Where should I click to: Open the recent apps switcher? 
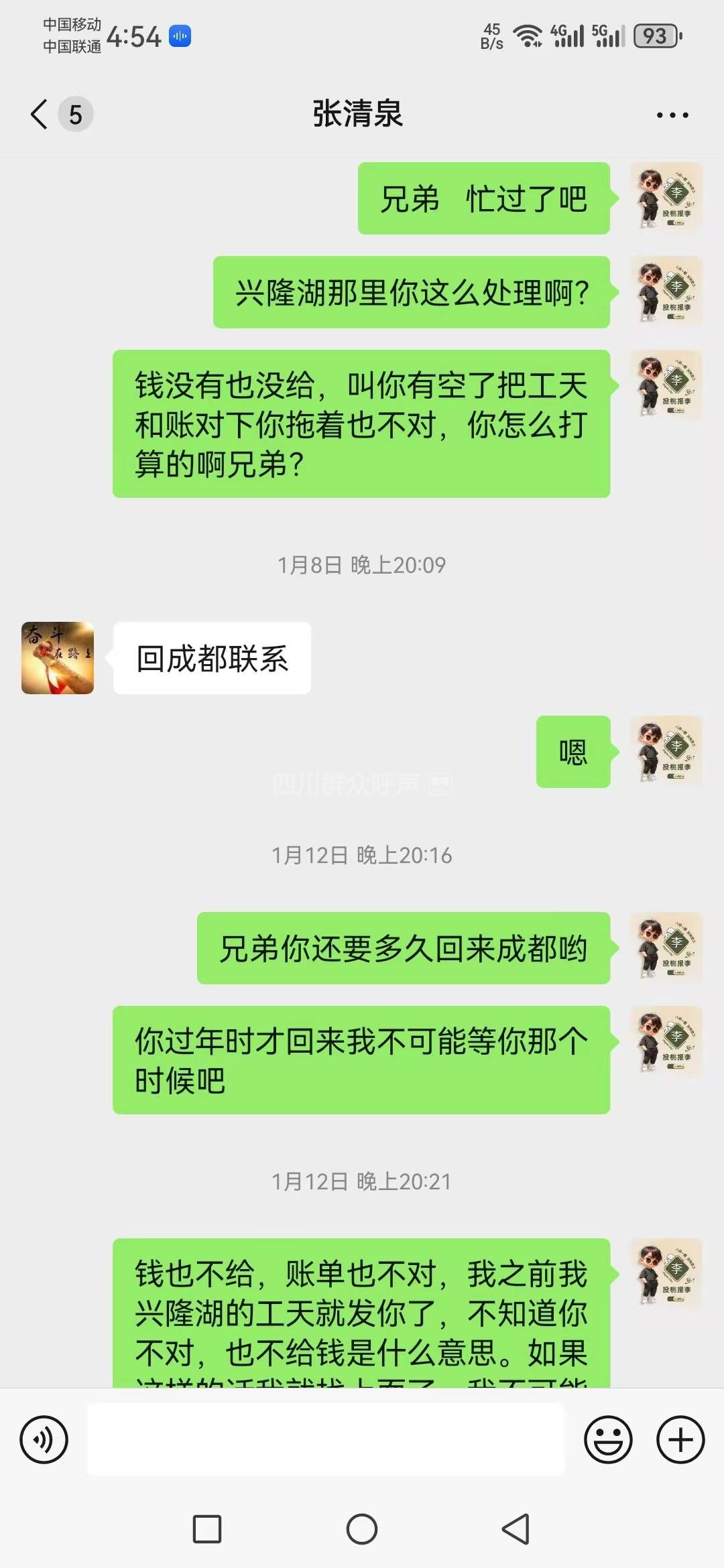207,1529
